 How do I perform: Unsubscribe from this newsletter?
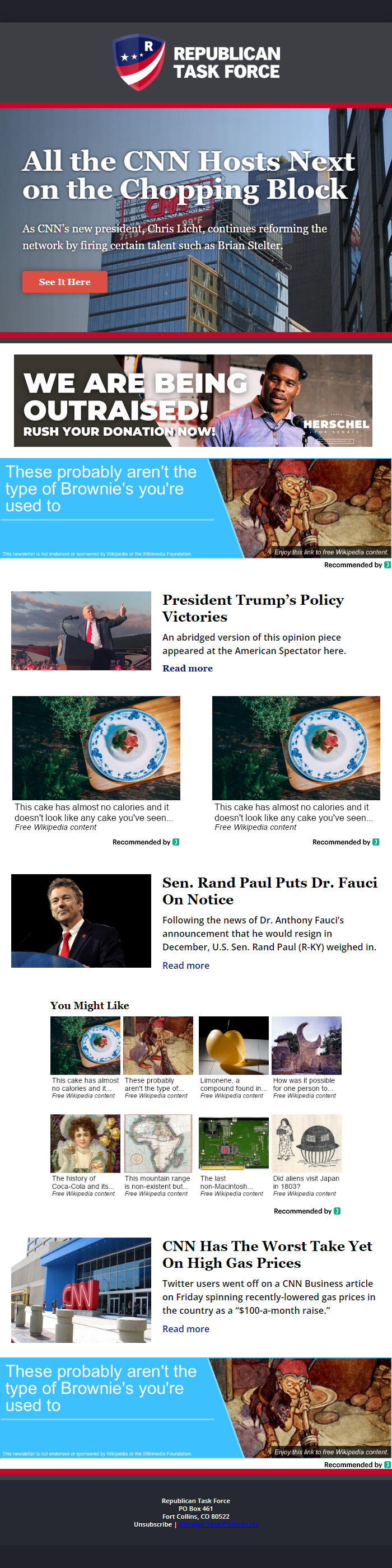pyautogui.click(x=153, y=1524)
